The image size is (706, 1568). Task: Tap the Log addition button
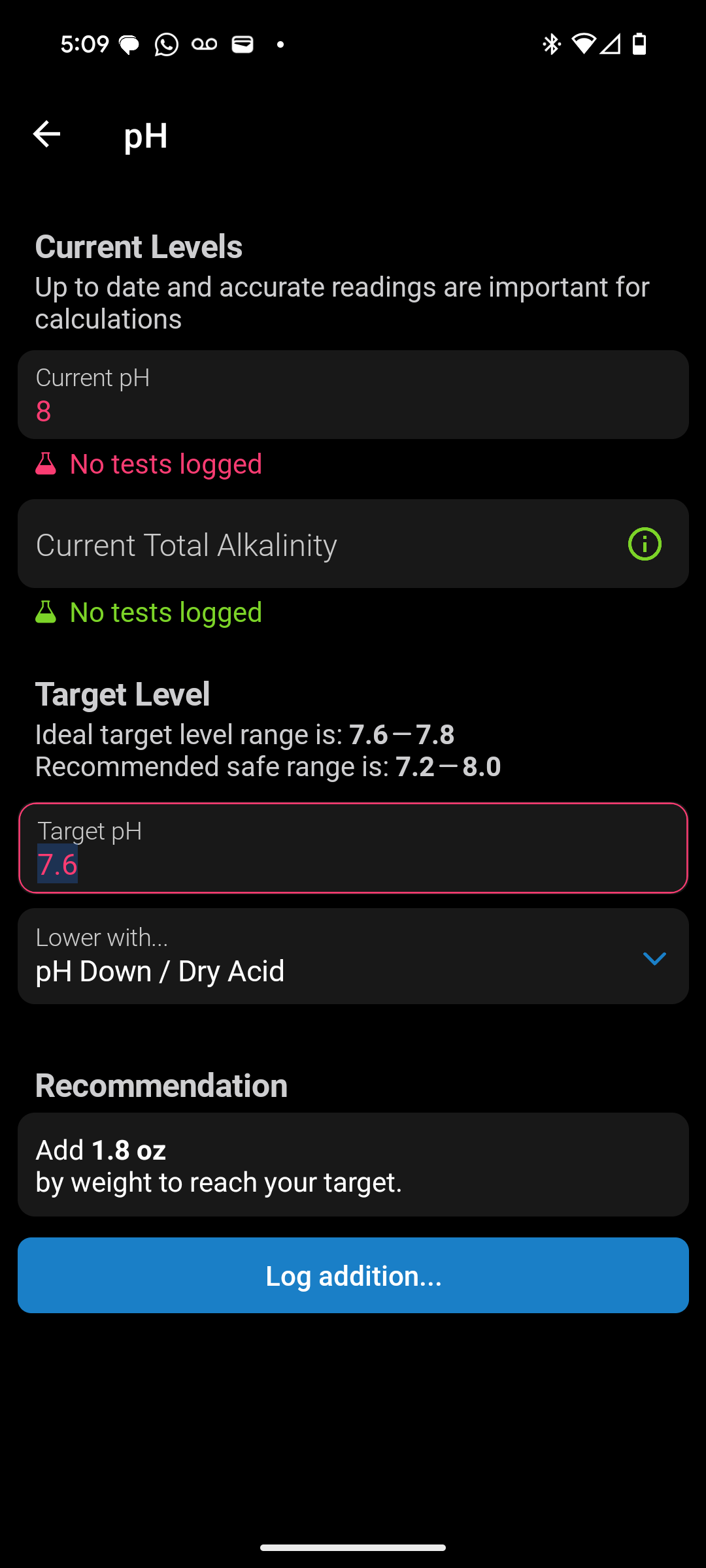[353, 1275]
